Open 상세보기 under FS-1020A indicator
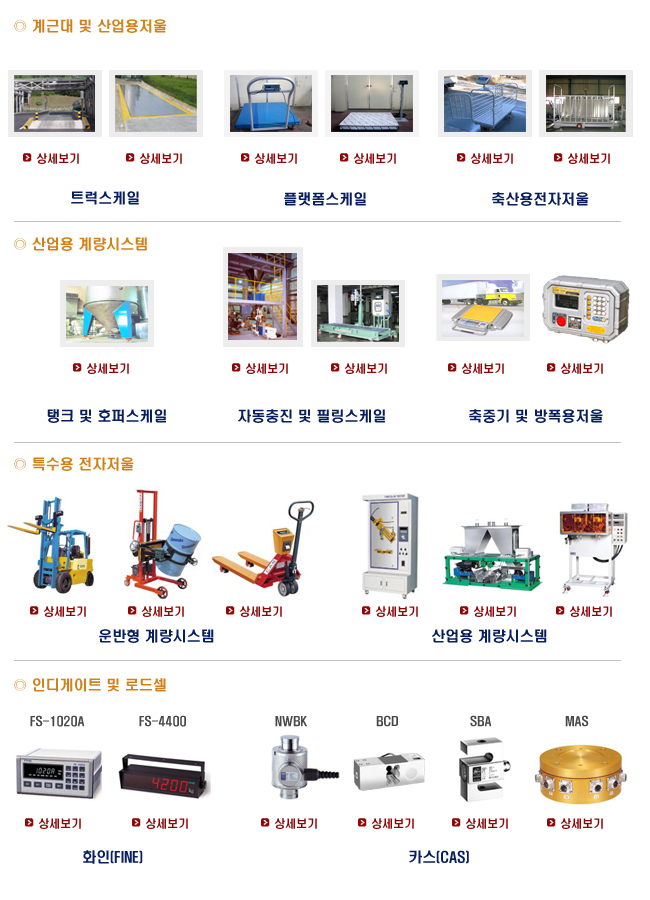This screenshot has width=650, height=900. [x=59, y=823]
